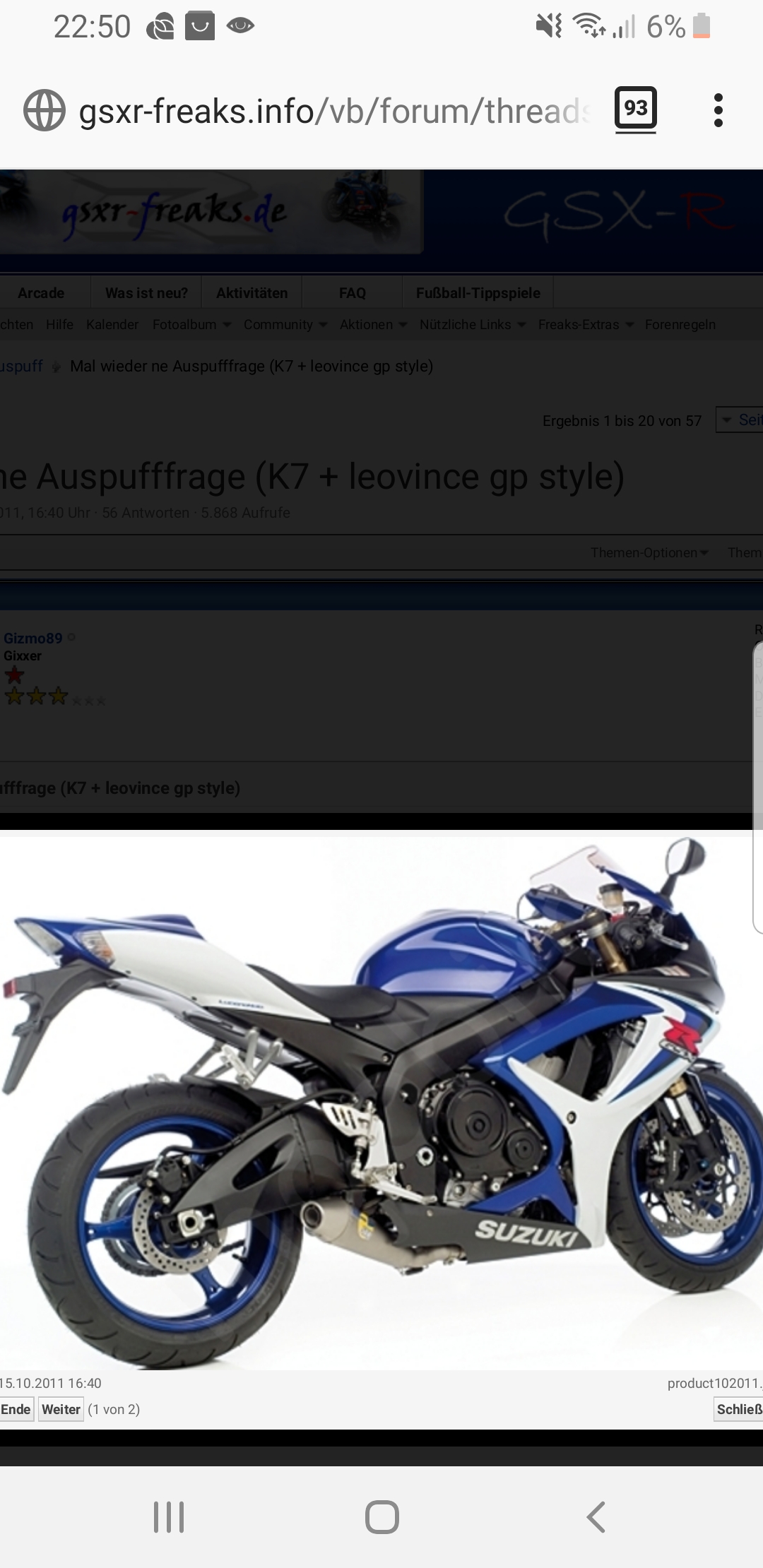This screenshot has width=763, height=1568.
Task: Open the browser overflow menu
Action: [718, 110]
